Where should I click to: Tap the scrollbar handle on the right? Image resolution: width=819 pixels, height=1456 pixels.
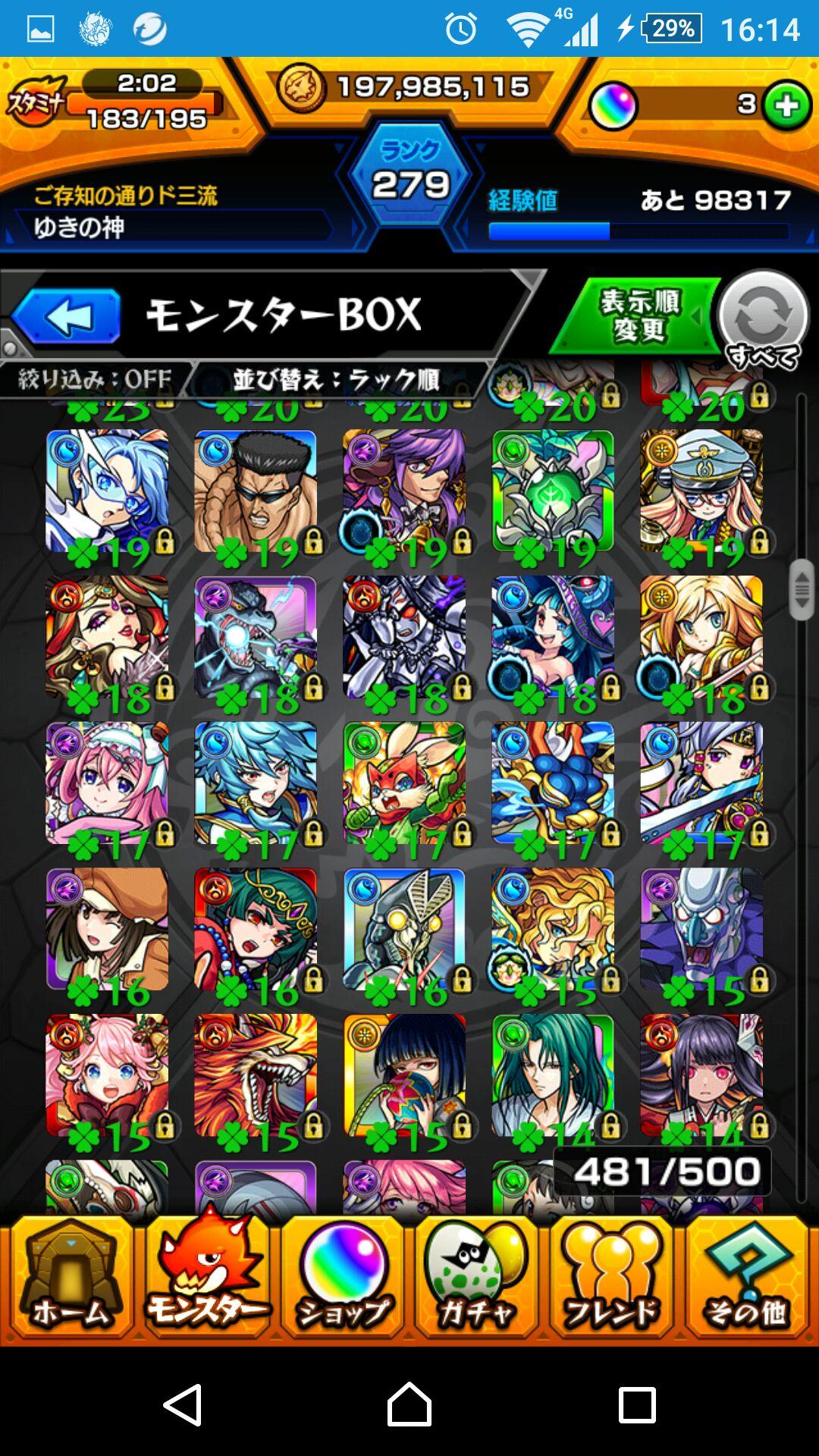pyautogui.click(x=801, y=590)
